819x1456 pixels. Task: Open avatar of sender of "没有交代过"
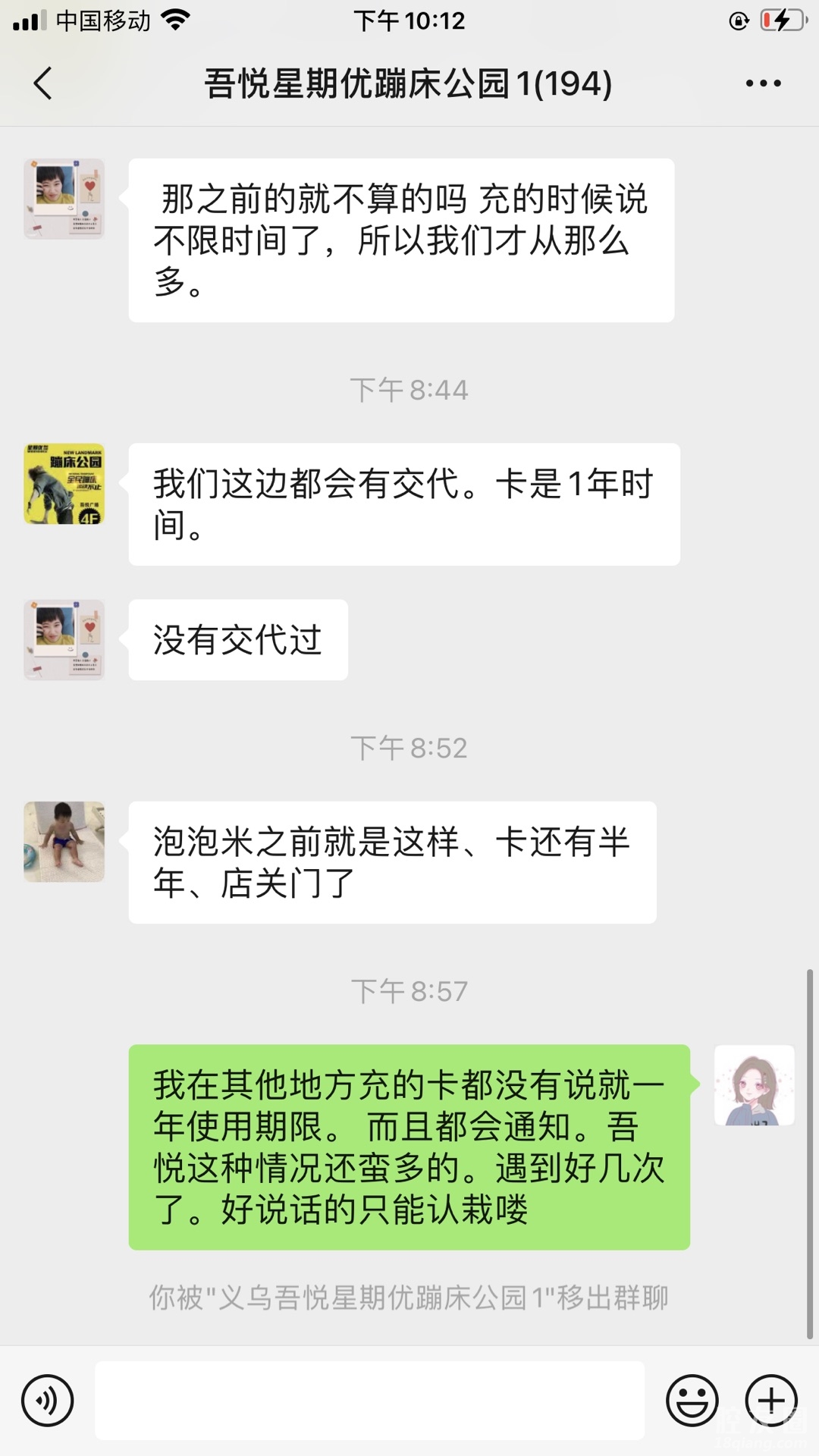tap(64, 640)
